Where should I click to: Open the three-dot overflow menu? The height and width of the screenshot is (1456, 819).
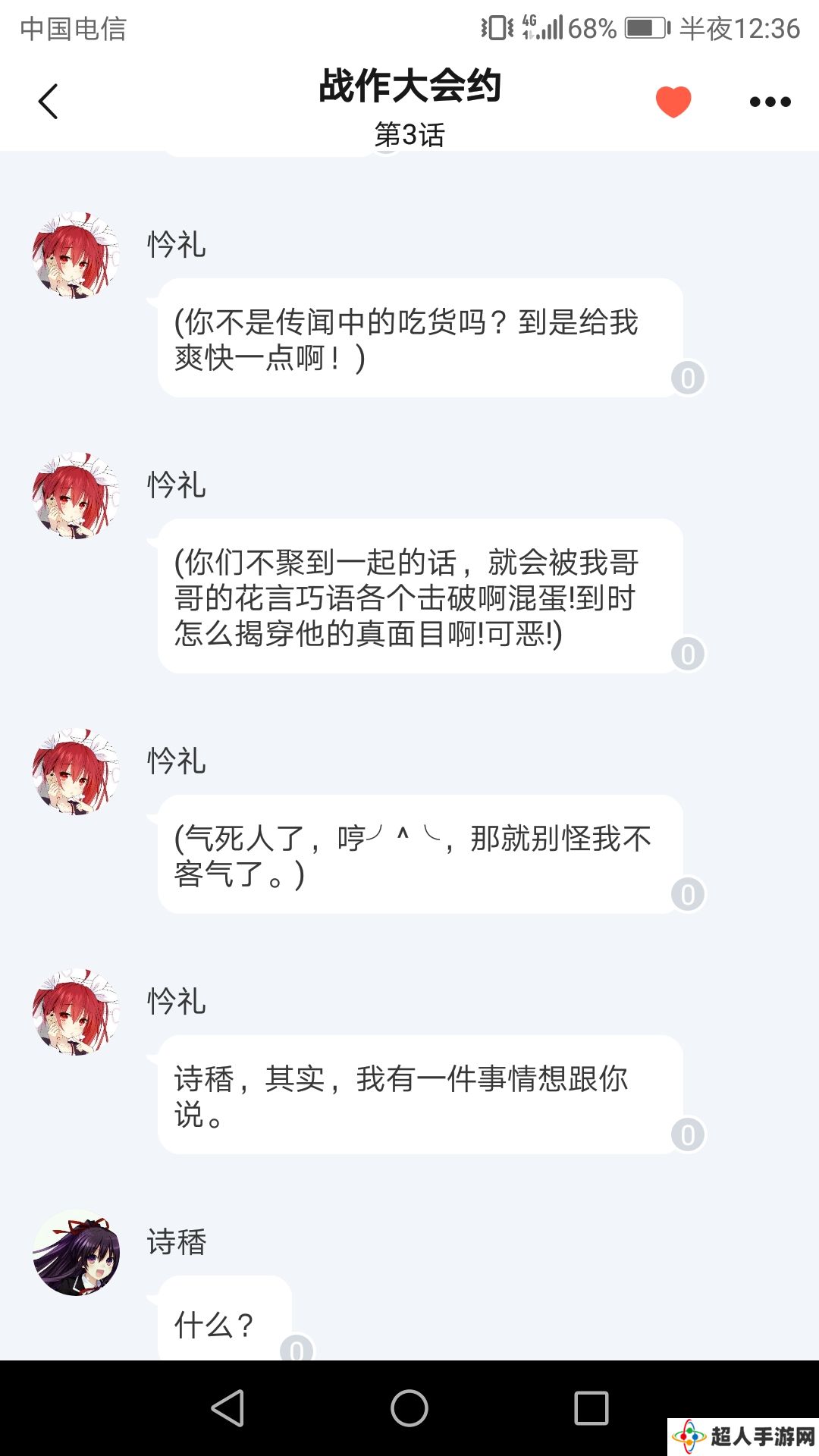[770, 102]
